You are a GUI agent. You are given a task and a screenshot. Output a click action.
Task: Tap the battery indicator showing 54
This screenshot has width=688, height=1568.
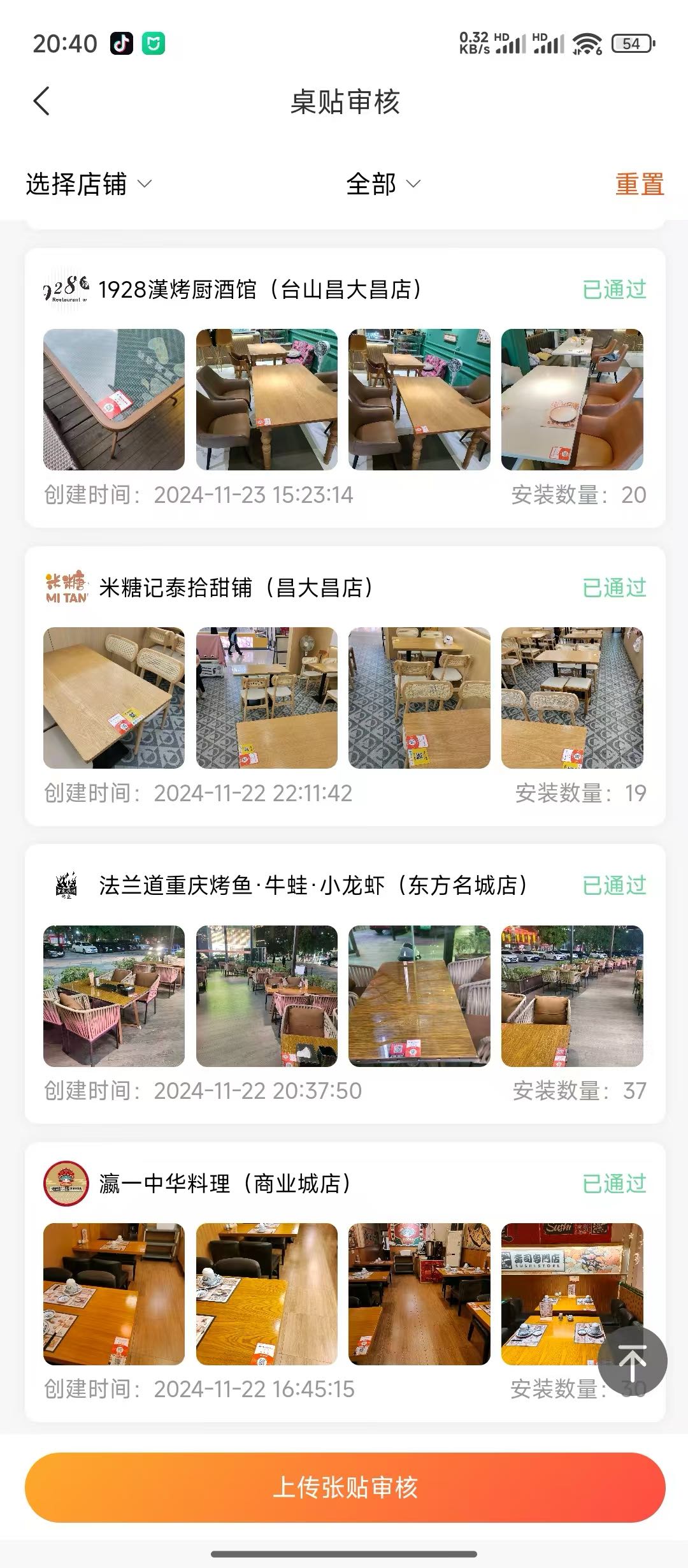(x=632, y=43)
